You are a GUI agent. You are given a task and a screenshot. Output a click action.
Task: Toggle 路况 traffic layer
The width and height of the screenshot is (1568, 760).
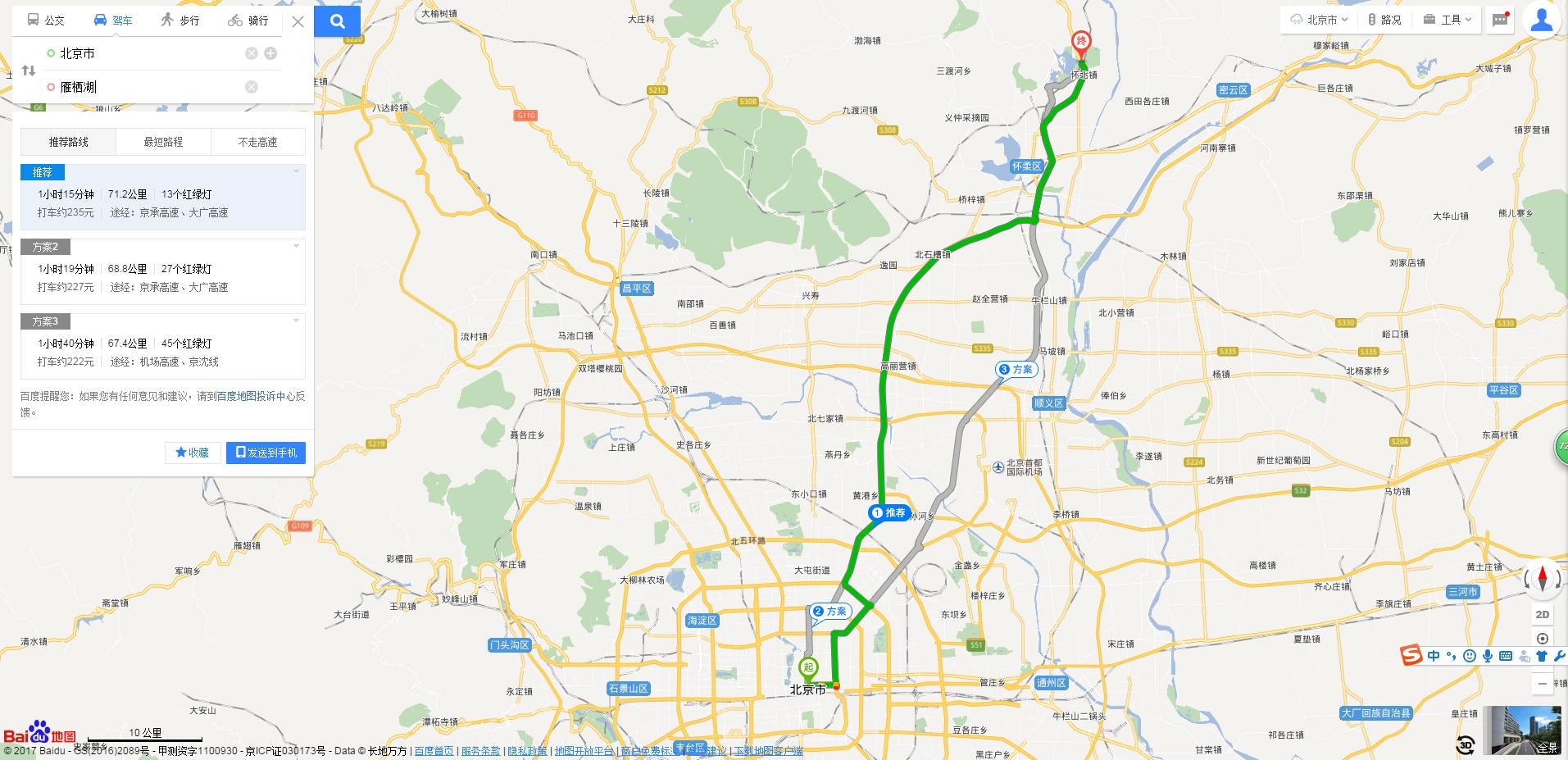coord(1384,20)
